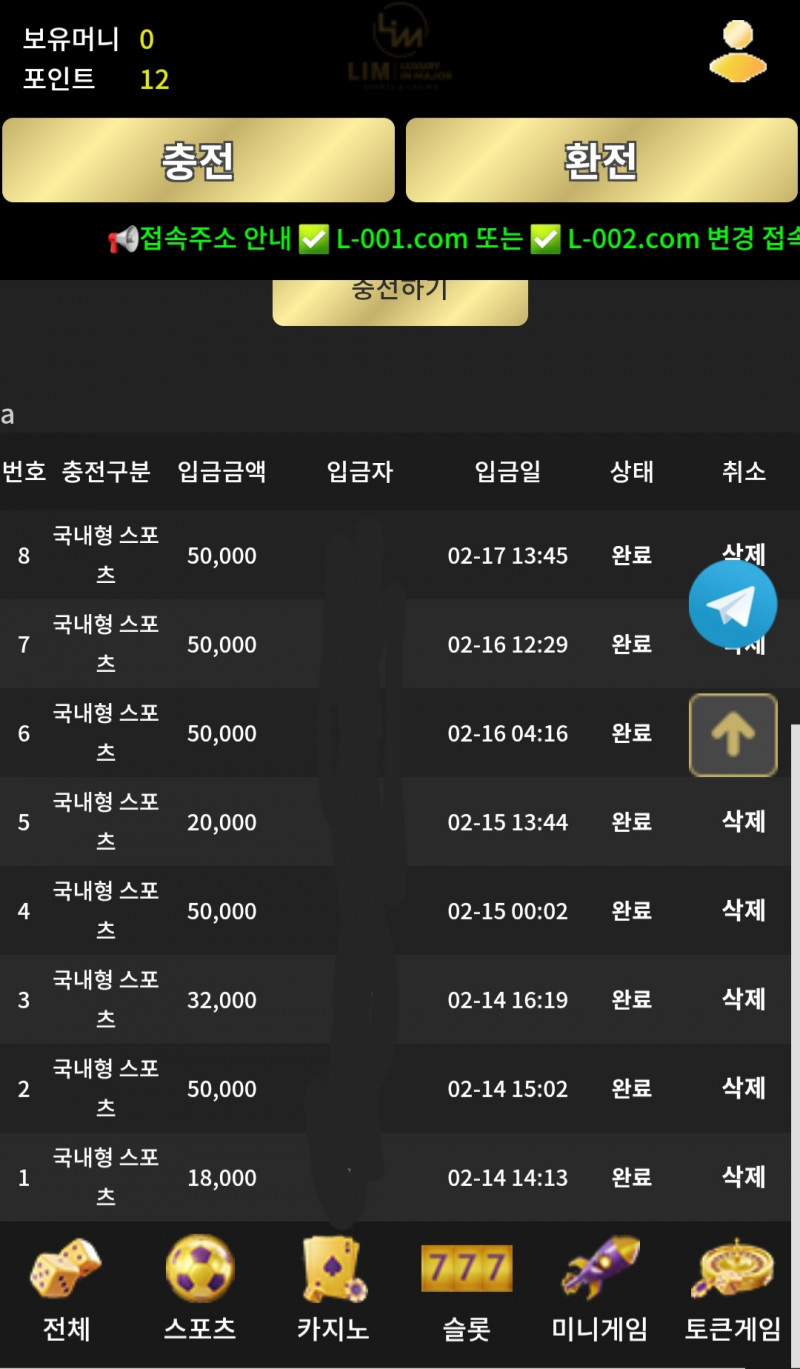
Task: Switch to the 전체 tab
Action: pos(66,1292)
